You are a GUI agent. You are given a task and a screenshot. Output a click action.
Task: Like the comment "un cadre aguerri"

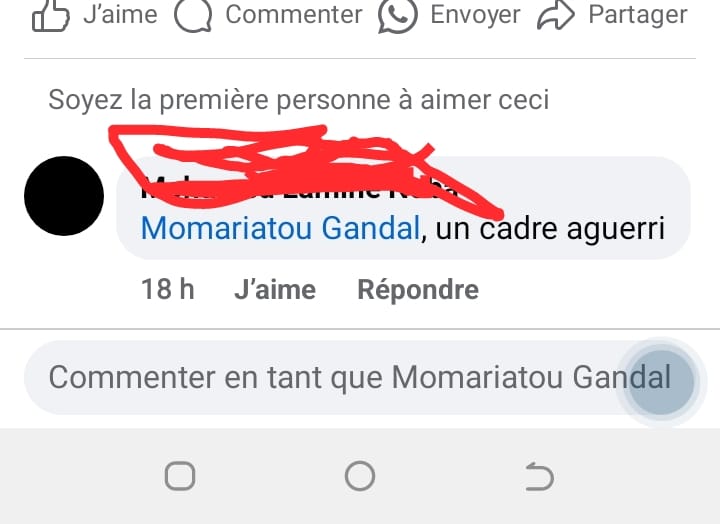pyautogui.click(x=274, y=290)
